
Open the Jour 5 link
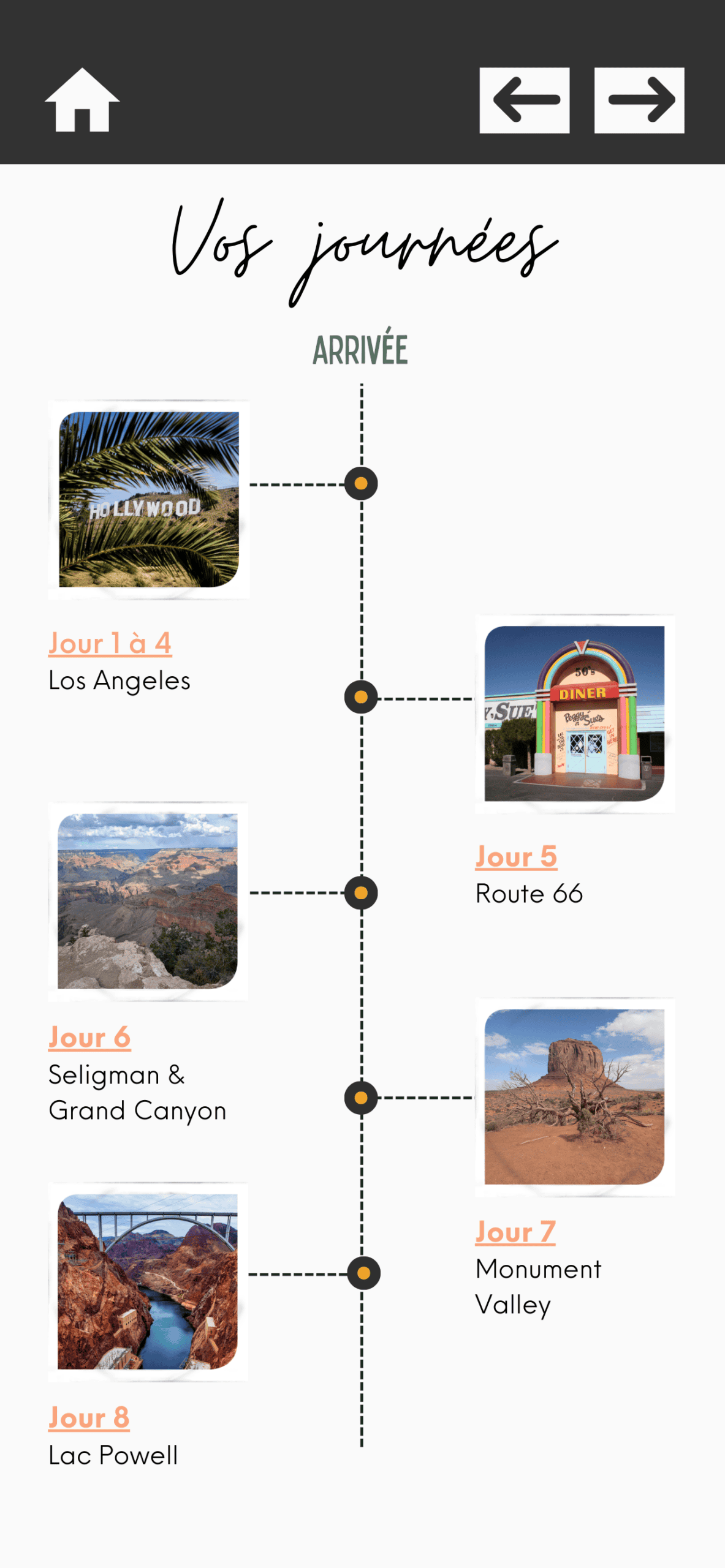516,857
